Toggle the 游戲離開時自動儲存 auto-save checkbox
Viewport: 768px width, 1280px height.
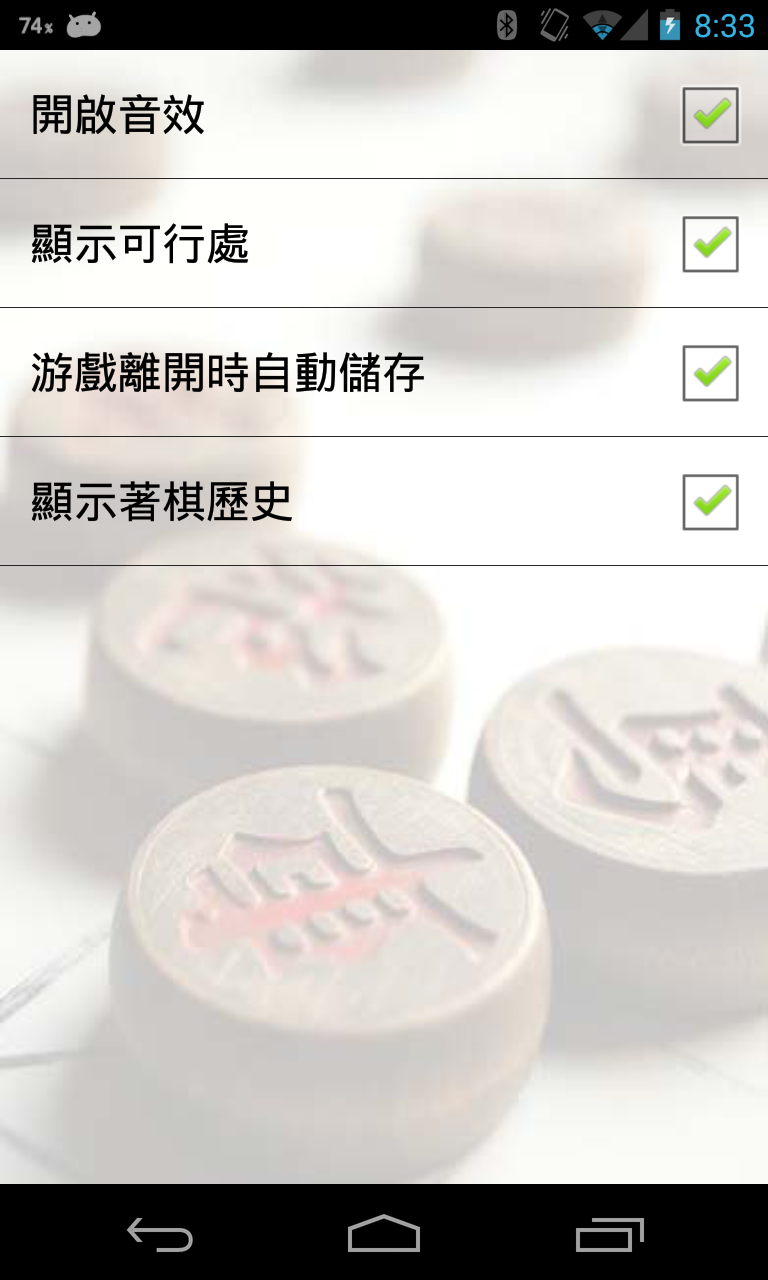click(x=709, y=372)
